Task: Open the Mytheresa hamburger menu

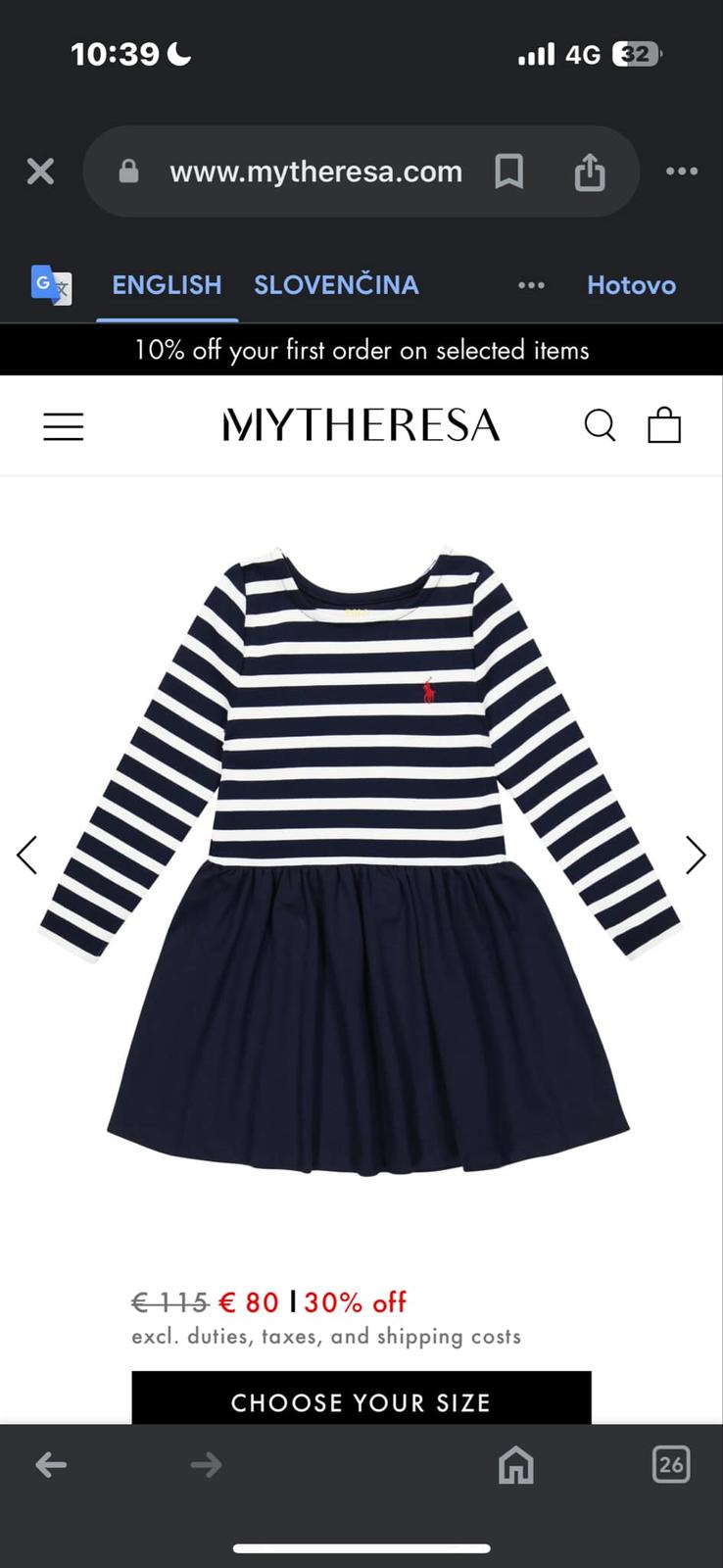Action: pyautogui.click(x=64, y=426)
